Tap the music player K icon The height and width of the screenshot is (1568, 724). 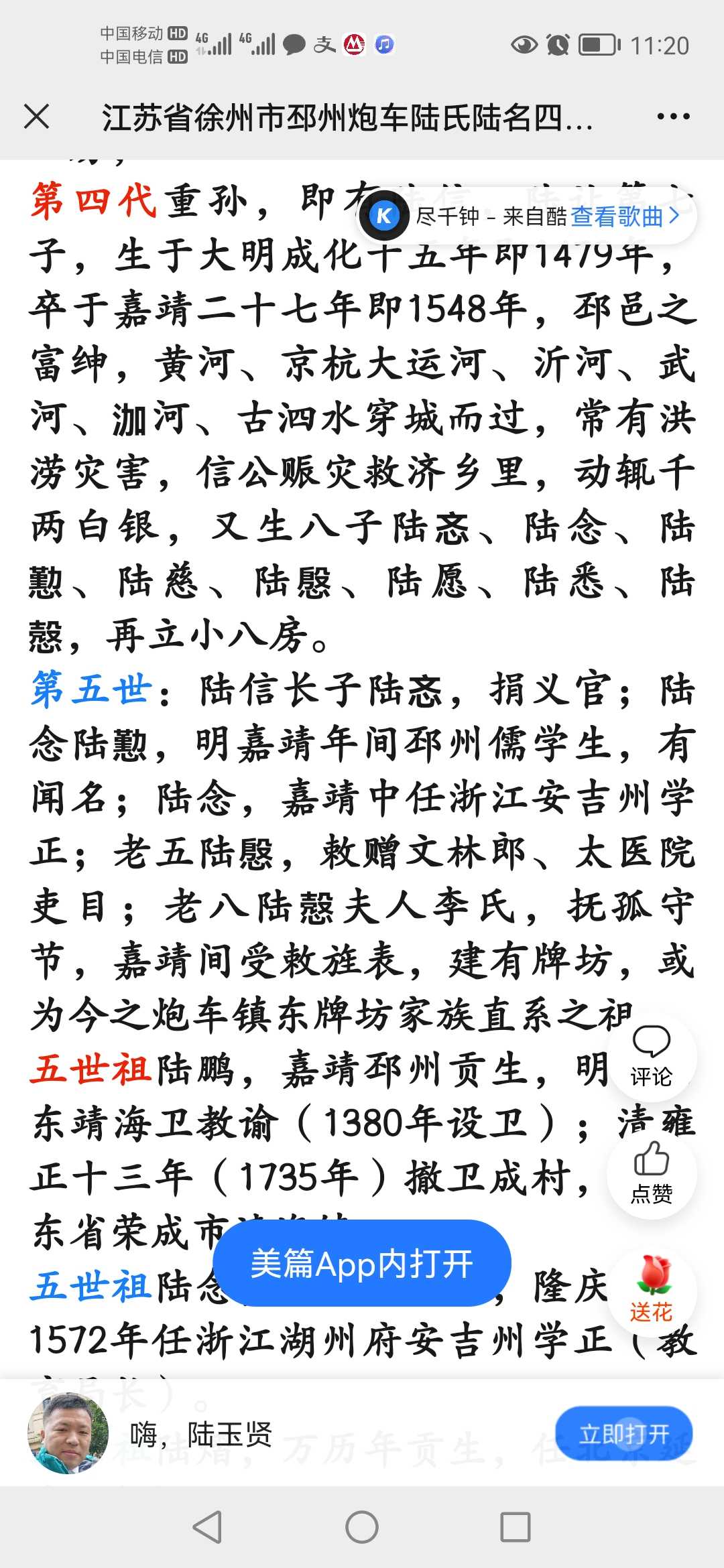tap(385, 216)
